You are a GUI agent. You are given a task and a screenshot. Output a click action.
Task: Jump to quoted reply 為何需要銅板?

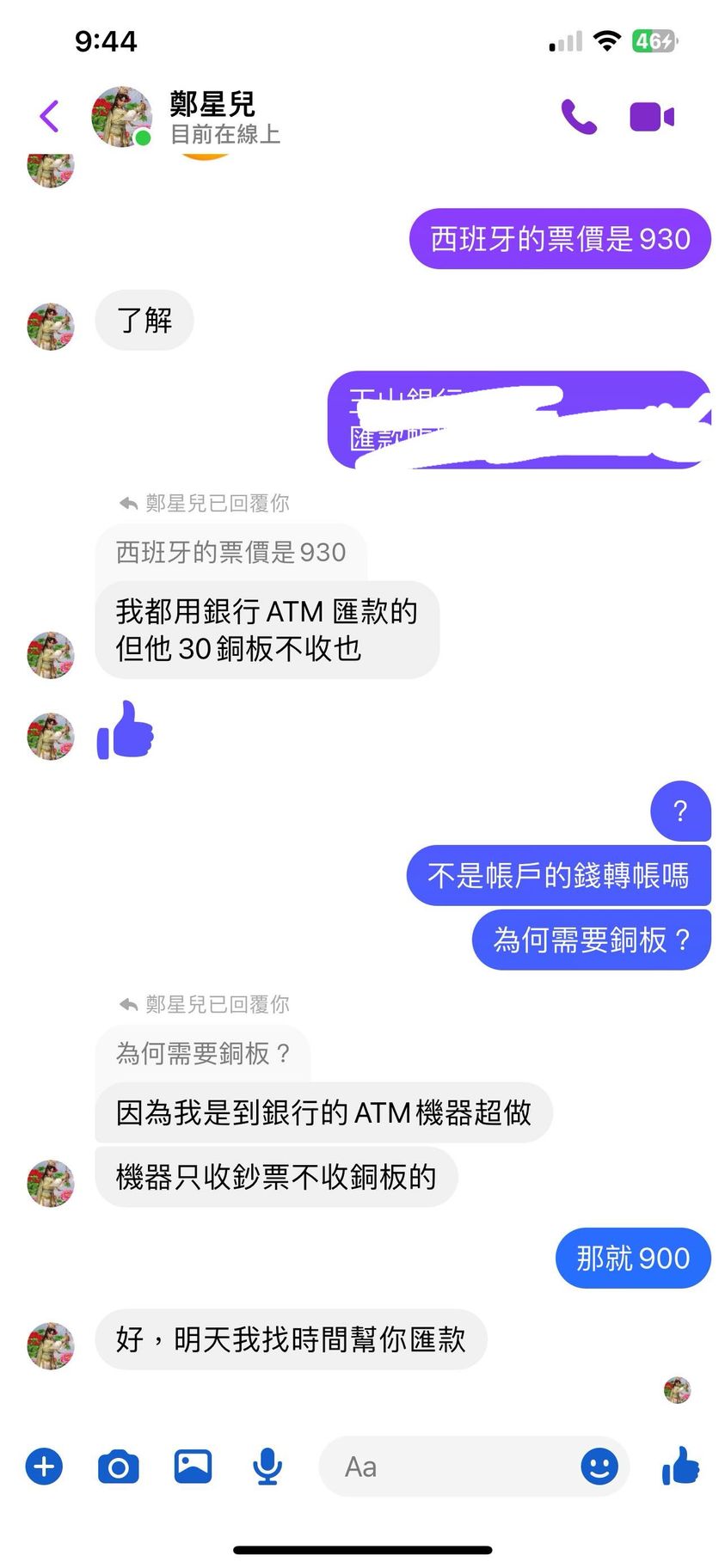[x=203, y=1053]
